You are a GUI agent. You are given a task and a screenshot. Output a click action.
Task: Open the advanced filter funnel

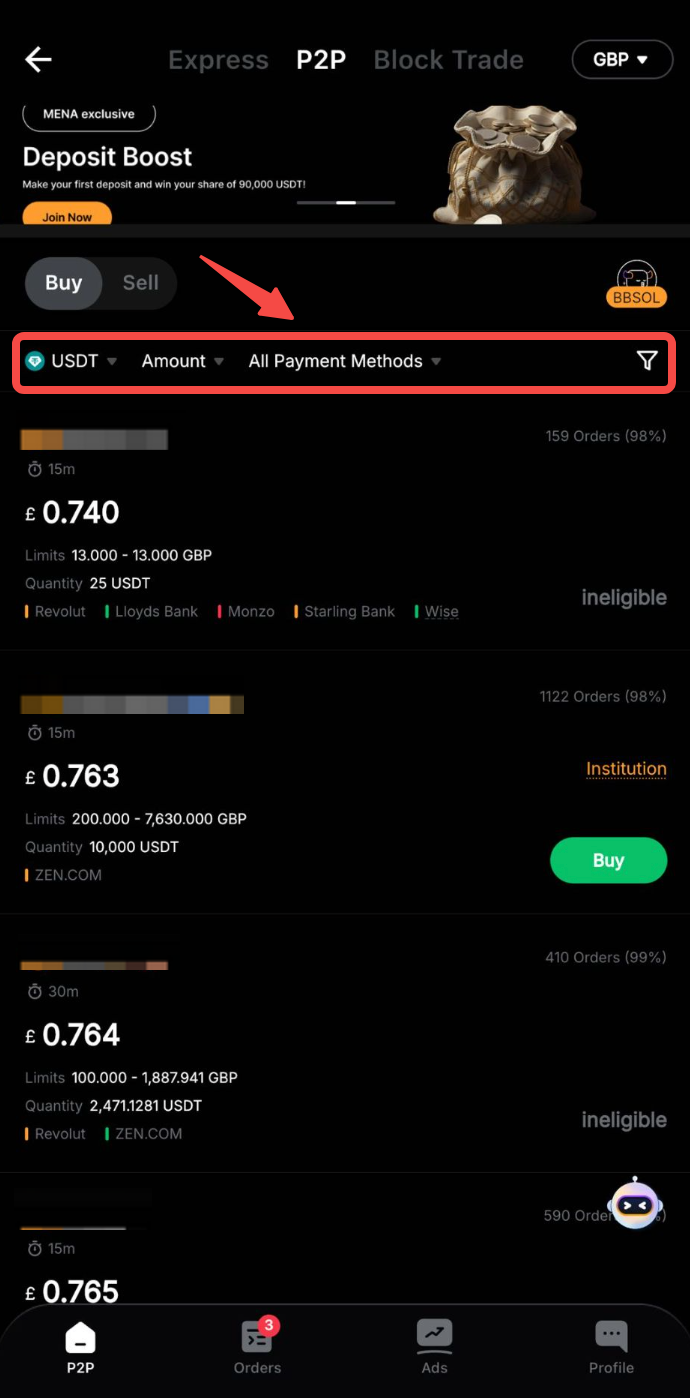tap(647, 361)
